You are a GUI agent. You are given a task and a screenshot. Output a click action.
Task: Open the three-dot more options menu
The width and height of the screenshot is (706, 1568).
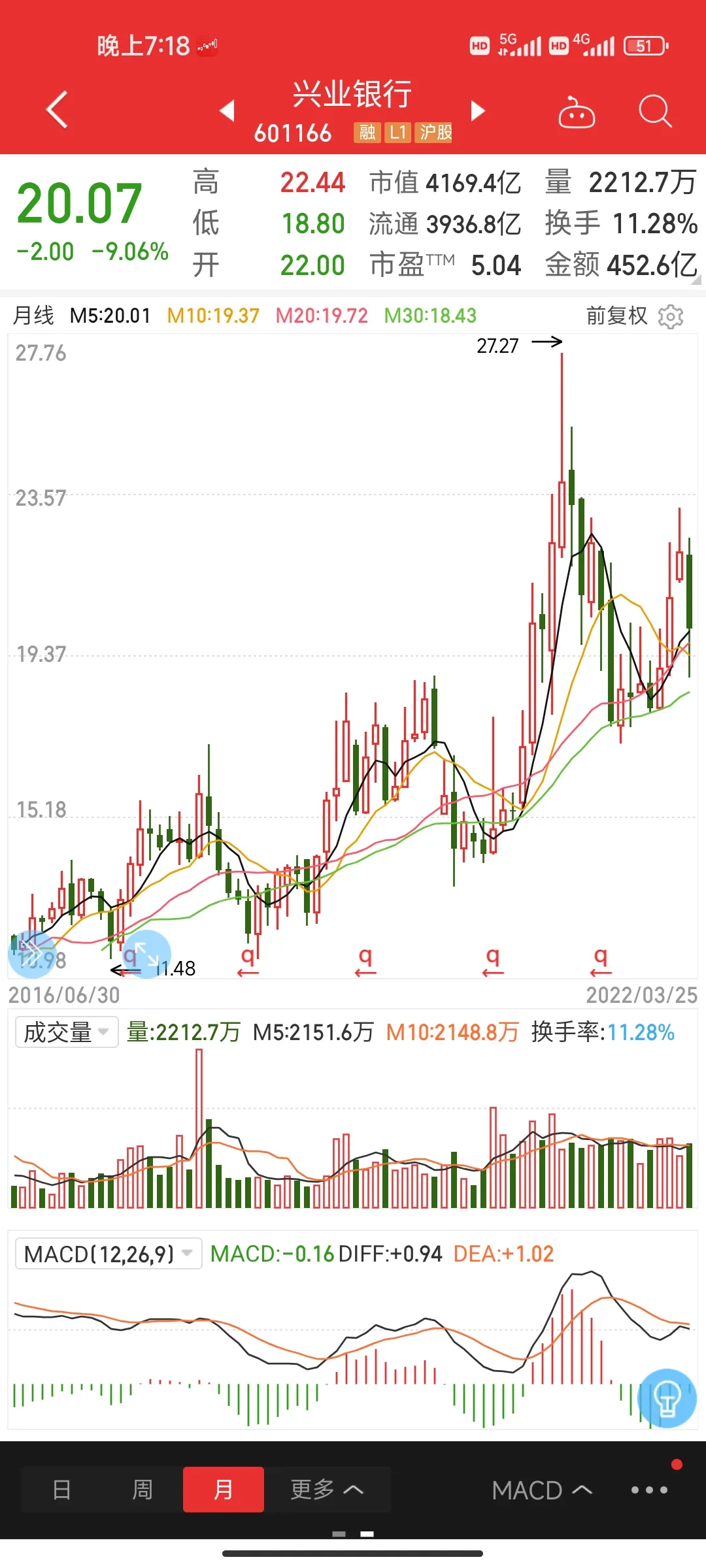click(649, 1490)
